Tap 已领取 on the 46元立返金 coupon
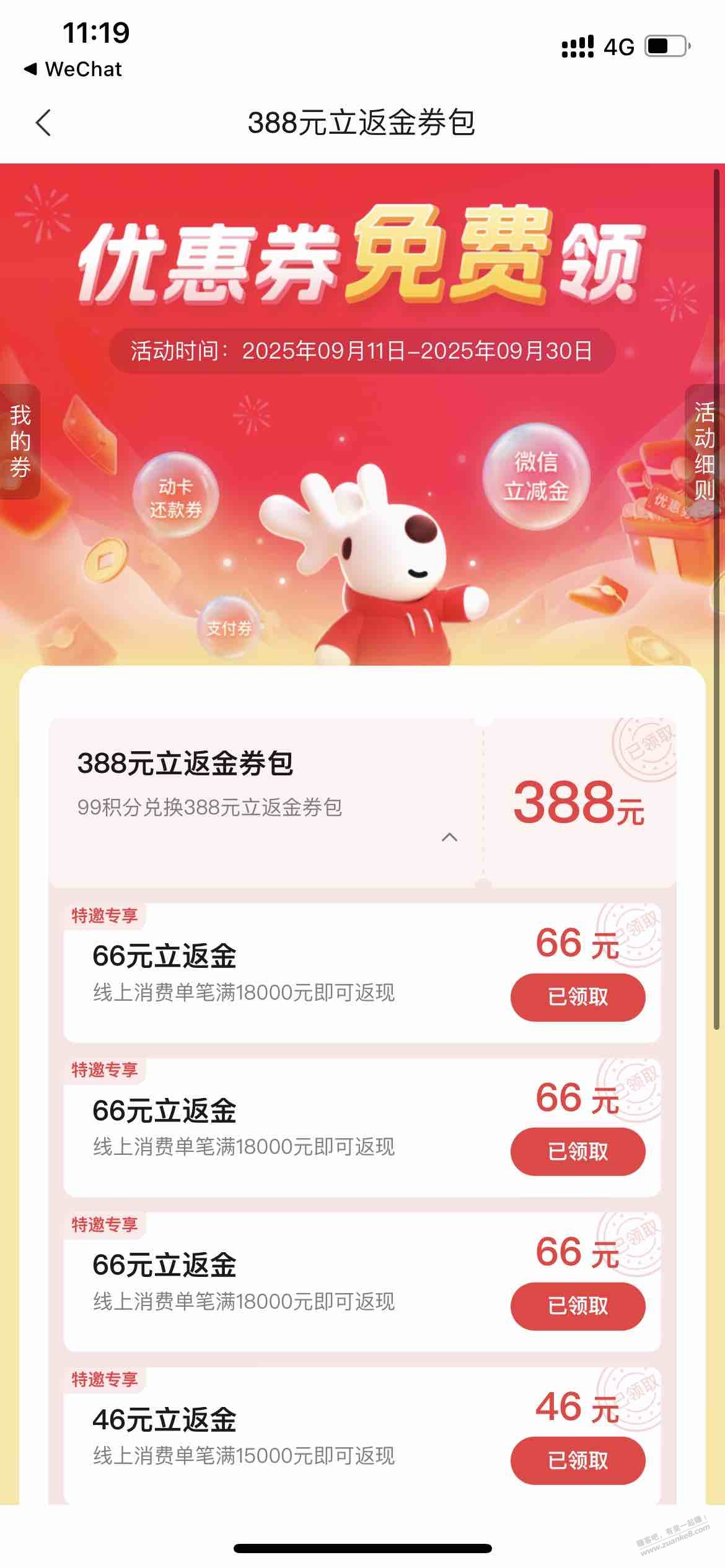This screenshot has height=1568, width=725. (578, 1460)
